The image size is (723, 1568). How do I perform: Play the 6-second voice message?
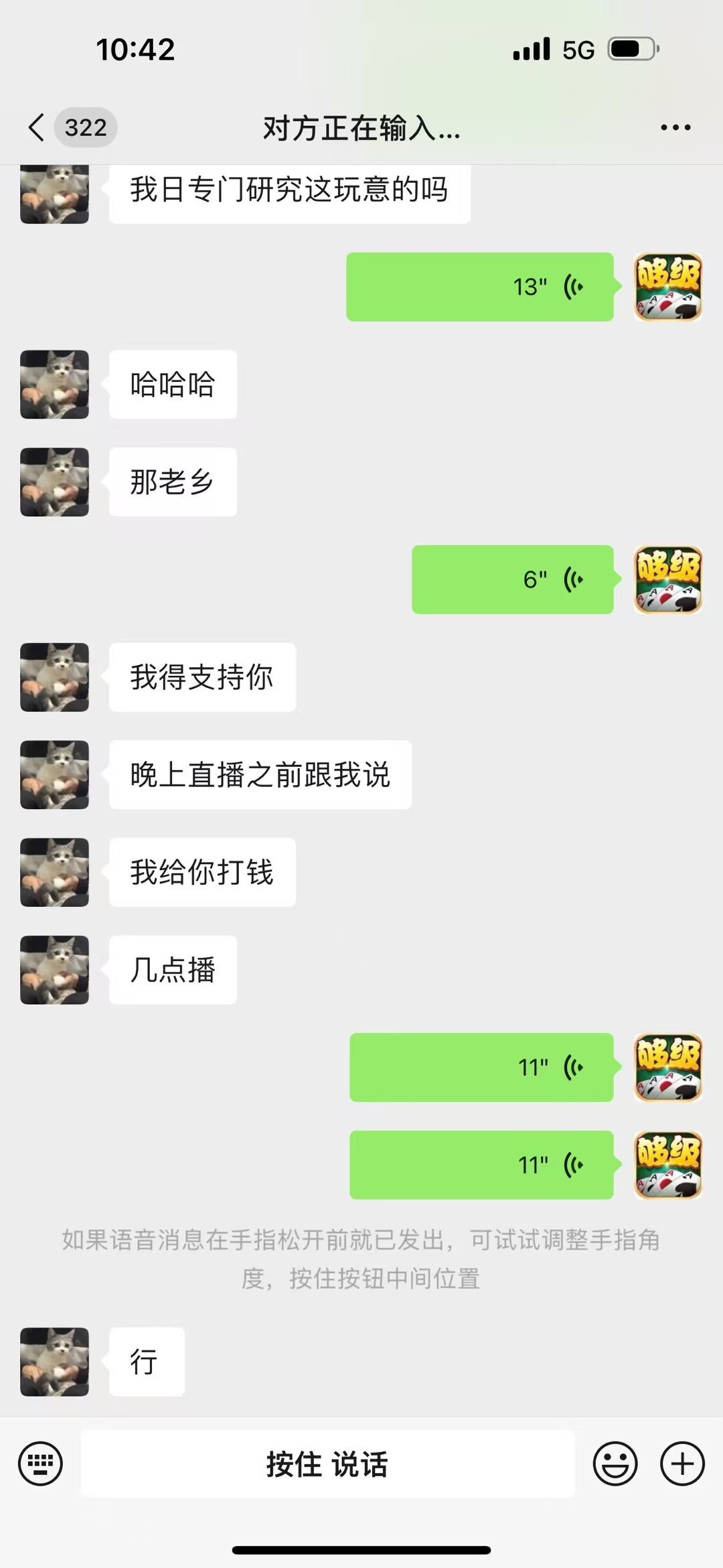(x=512, y=579)
